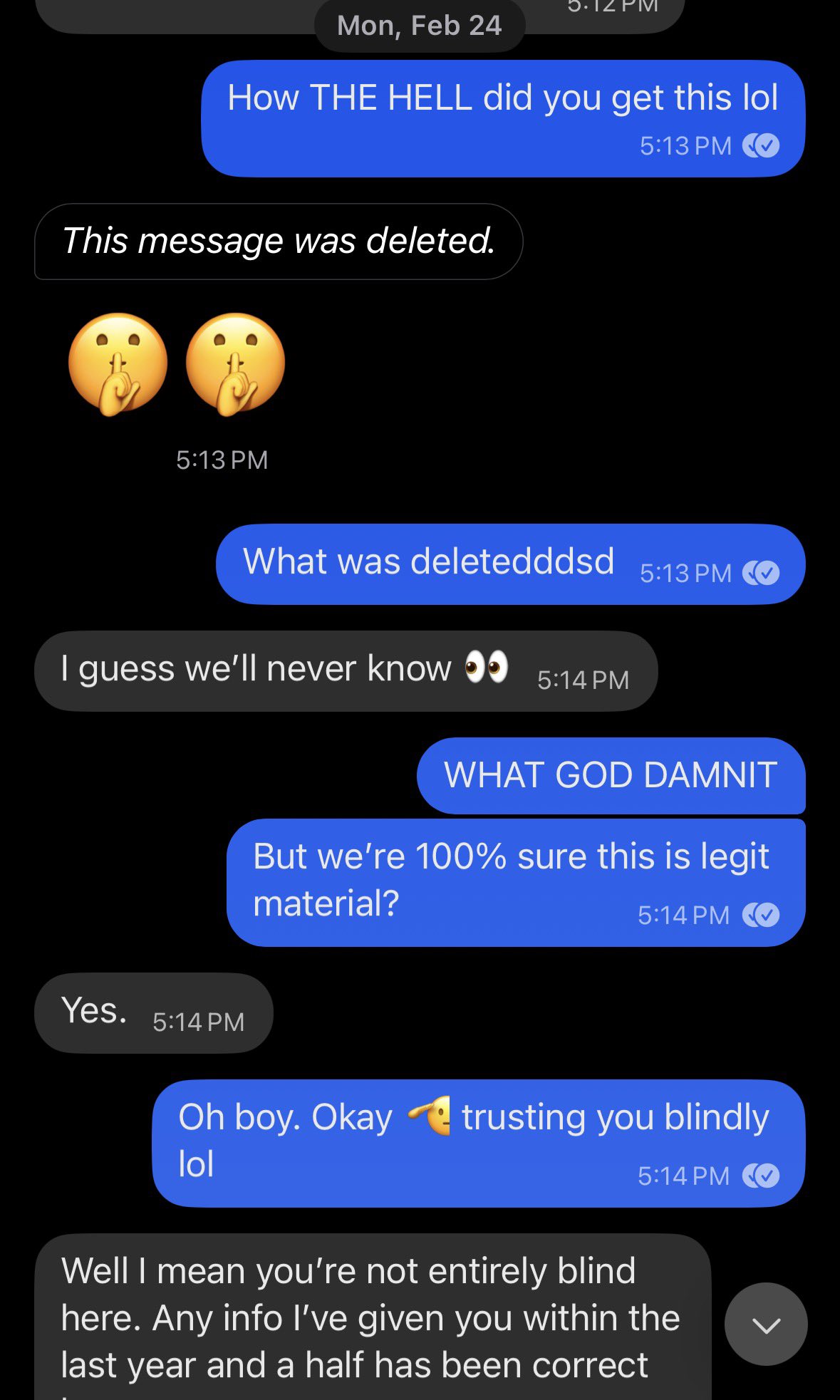Screen dimensions: 840x1400
Task: Click the read receipt checkmark near 5:13 PM
Action: click(761, 145)
